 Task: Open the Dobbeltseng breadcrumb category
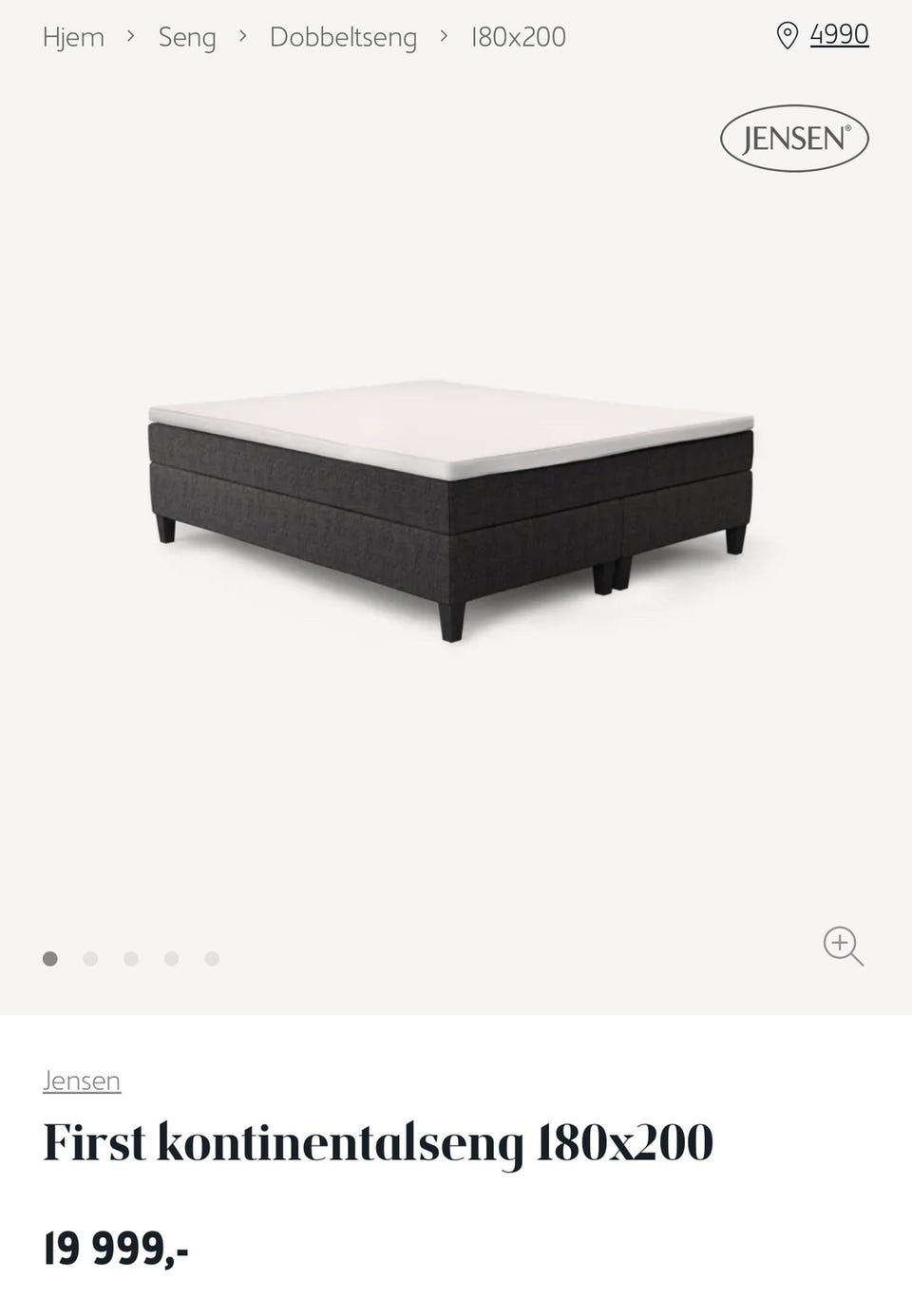coord(343,37)
